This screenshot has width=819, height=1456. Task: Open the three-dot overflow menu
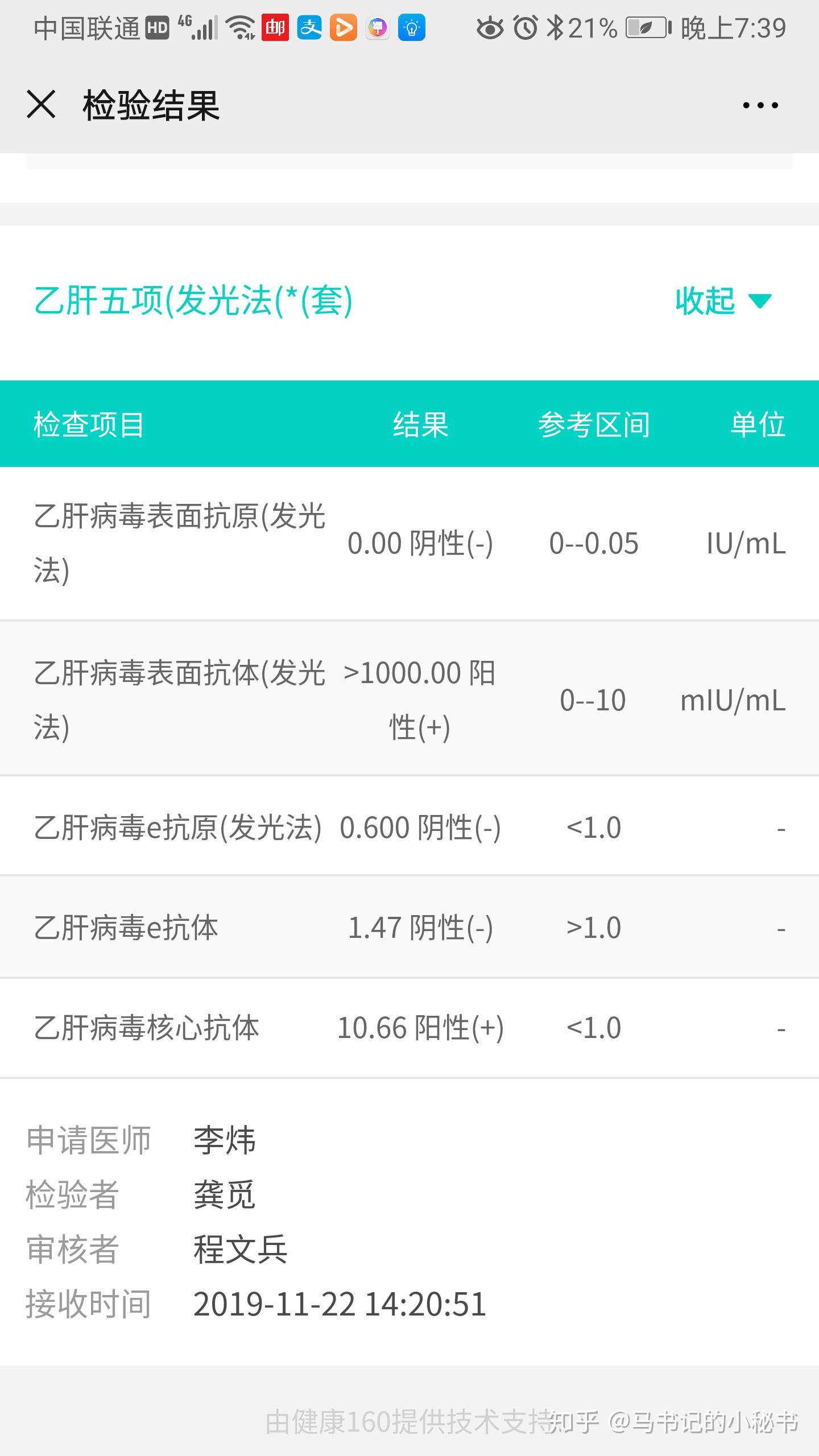(x=760, y=105)
